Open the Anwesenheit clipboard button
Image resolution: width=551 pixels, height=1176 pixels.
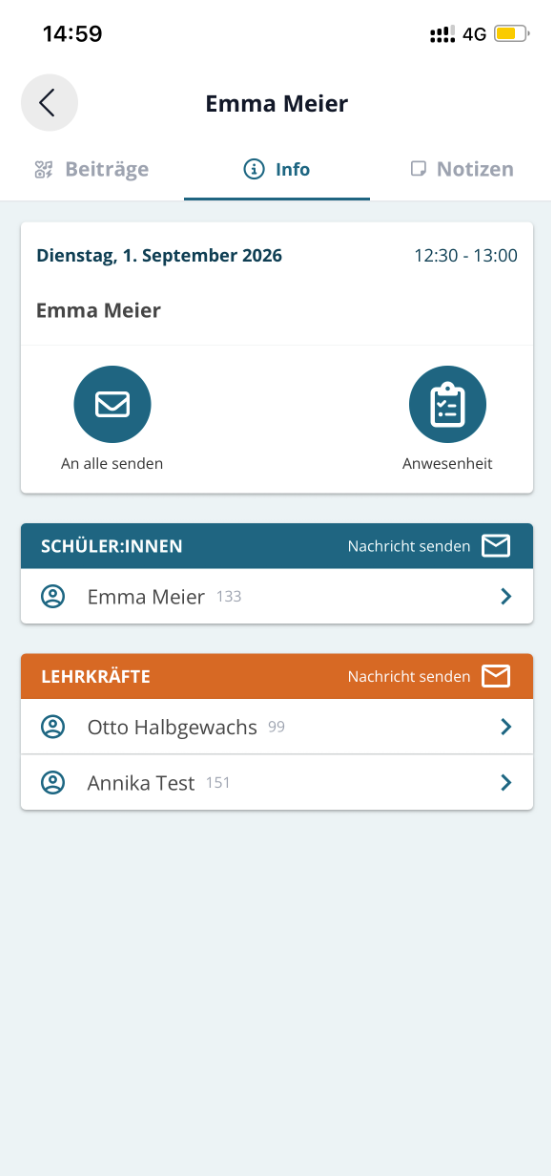click(x=448, y=405)
